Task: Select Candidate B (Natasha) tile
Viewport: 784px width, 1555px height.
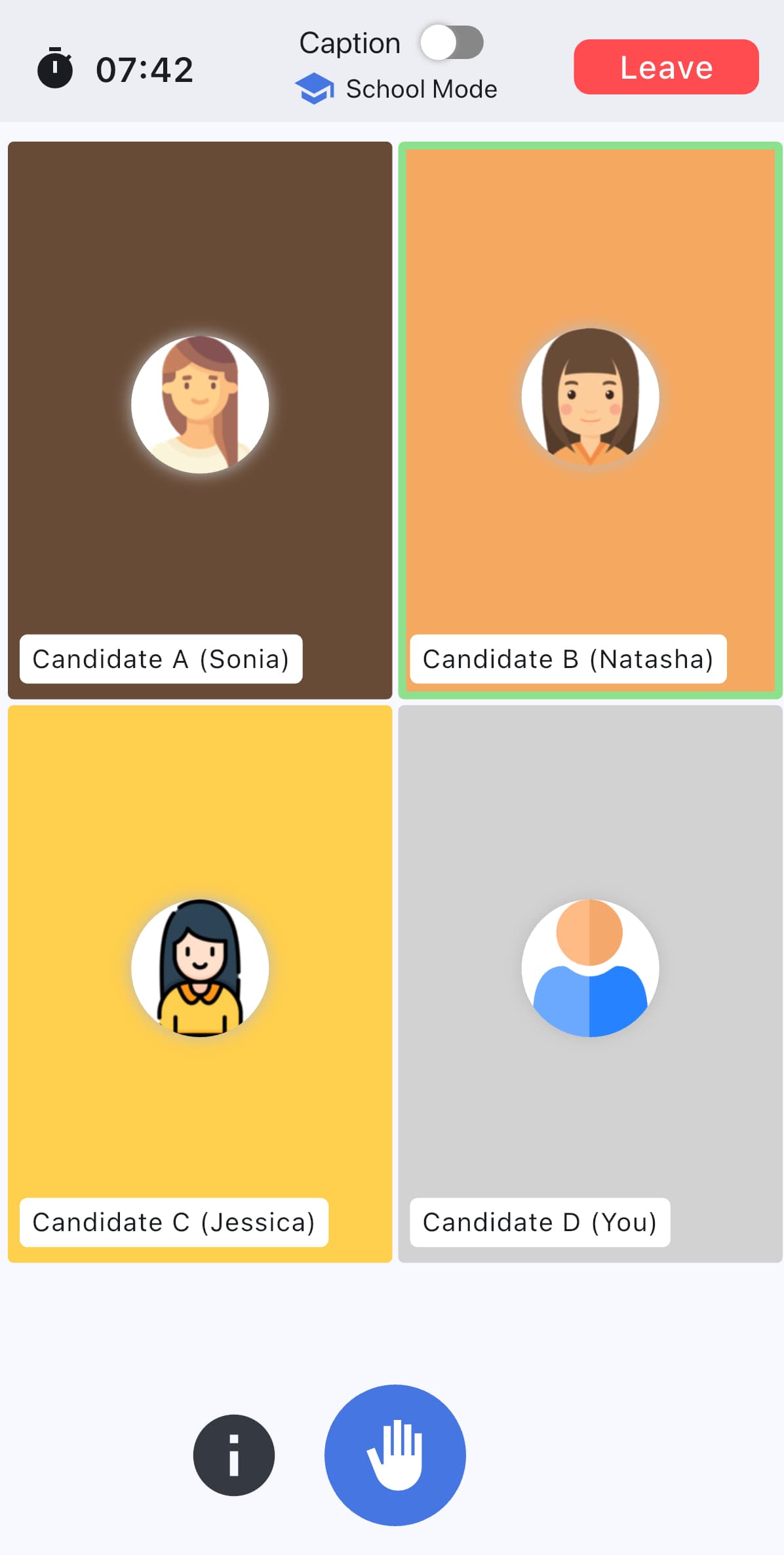Action: pos(590,420)
